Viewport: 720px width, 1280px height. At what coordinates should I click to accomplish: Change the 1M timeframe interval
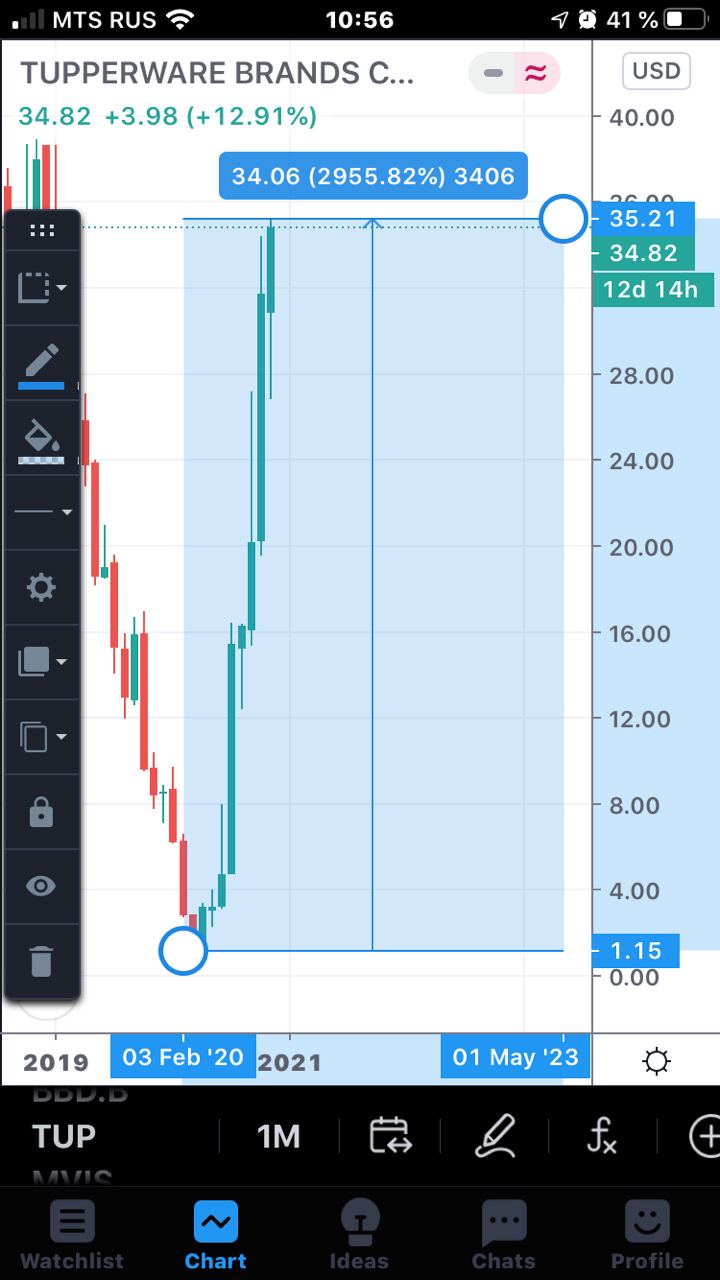coord(279,1137)
